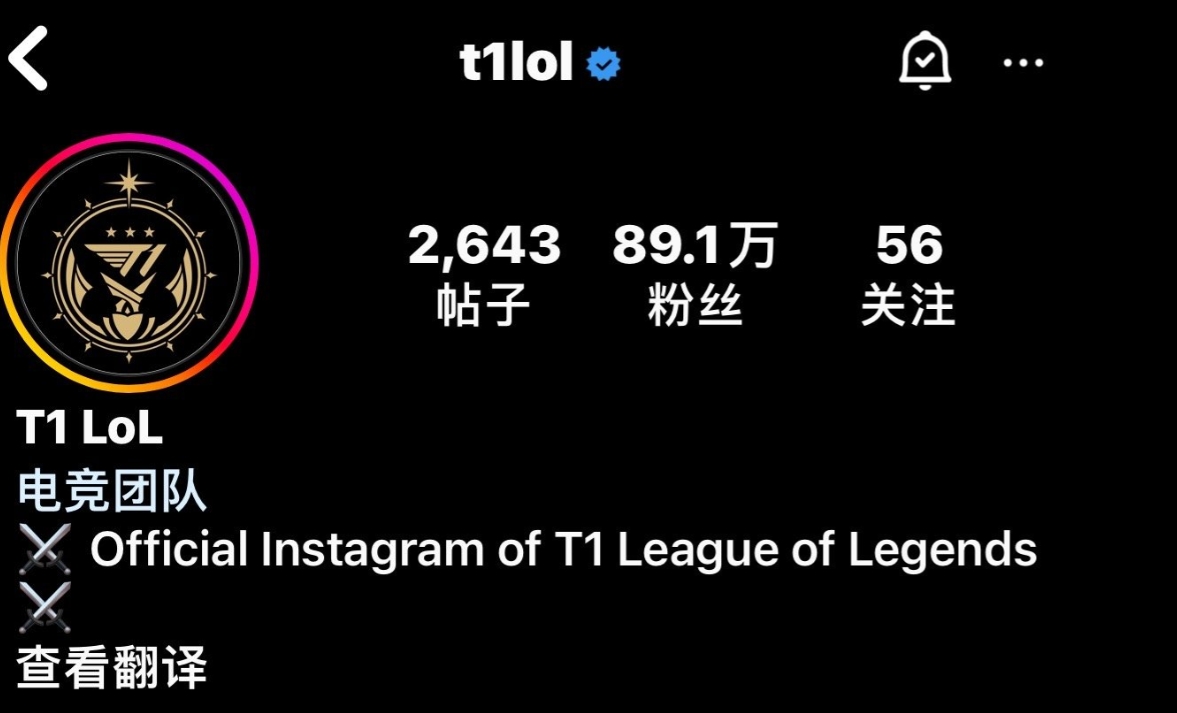Image resolution: width=1177 pixels, height=713 pixels.
Task: View T1 LoL's story via profile picture
Action: 128,264
